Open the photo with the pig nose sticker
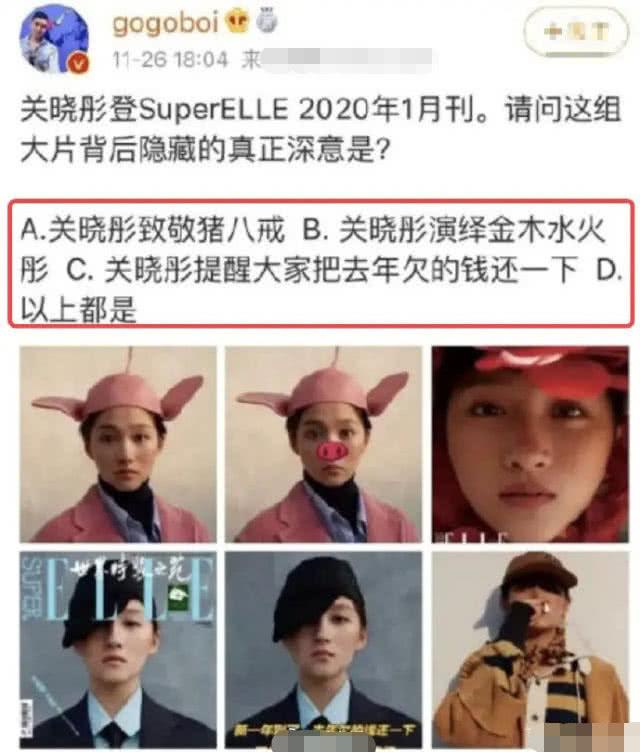The width and height of the screenshot is (640, 752). (322, 444)
